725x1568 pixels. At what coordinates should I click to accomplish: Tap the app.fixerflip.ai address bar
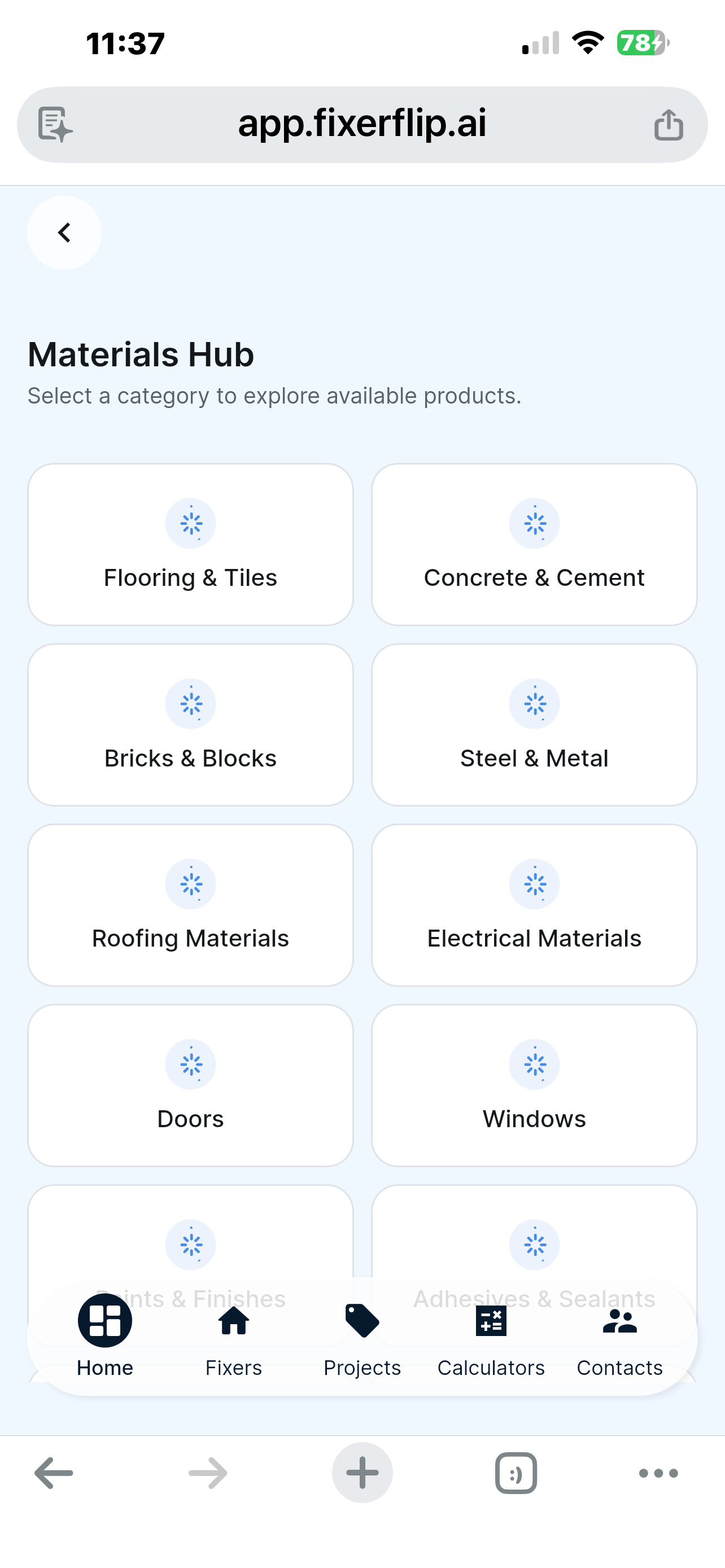(362, 124)
